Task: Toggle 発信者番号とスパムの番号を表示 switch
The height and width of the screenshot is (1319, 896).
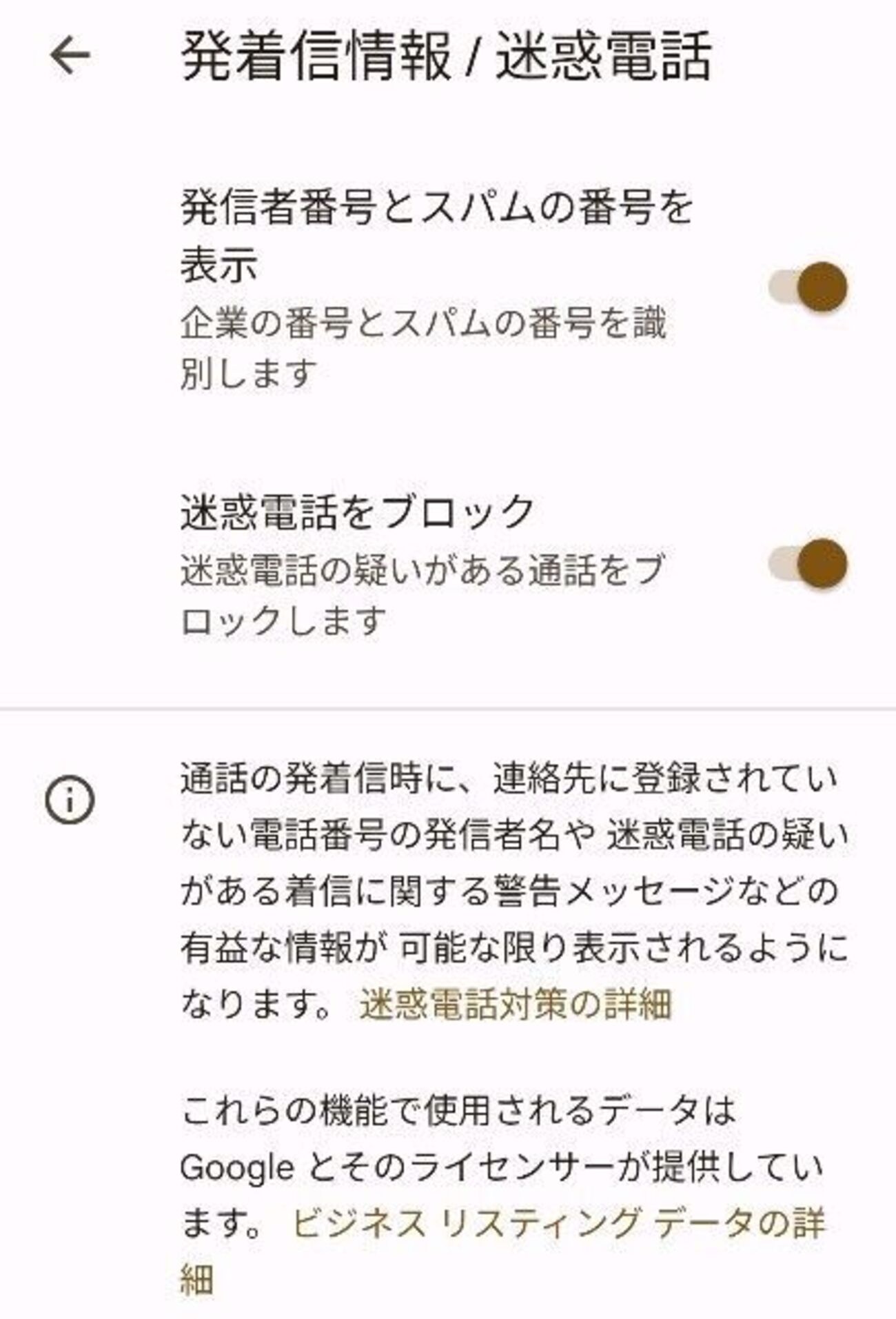Action: (808, 286)
